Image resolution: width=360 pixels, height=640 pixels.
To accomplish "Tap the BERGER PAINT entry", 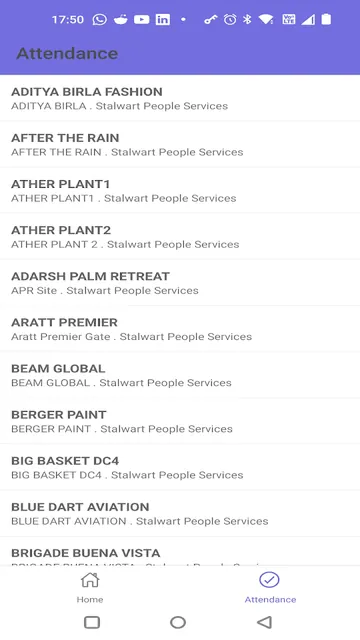I will point(180,421).
